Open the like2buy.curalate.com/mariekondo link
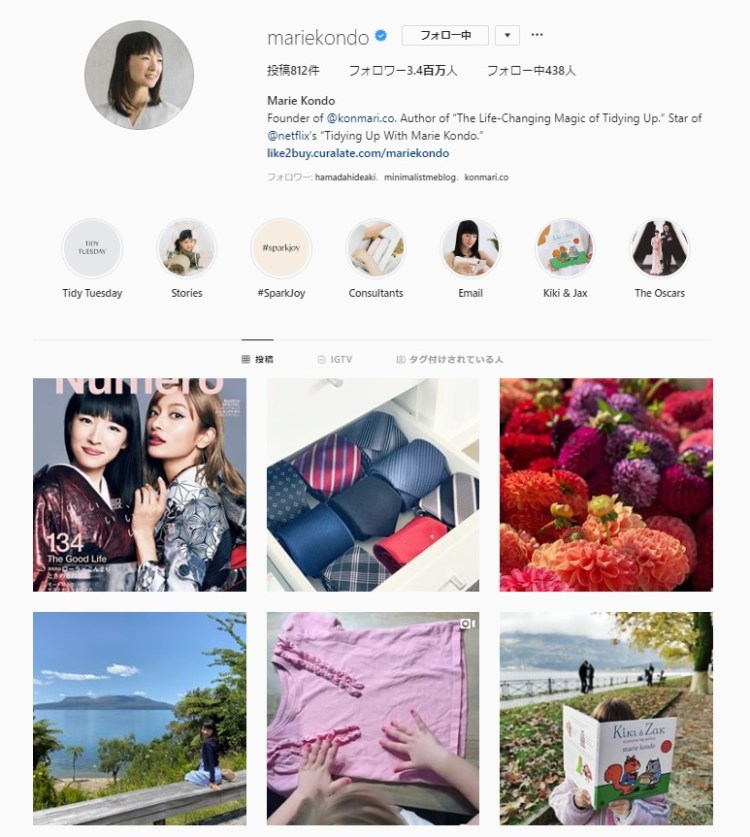The image size is (750, 837). 358,153
